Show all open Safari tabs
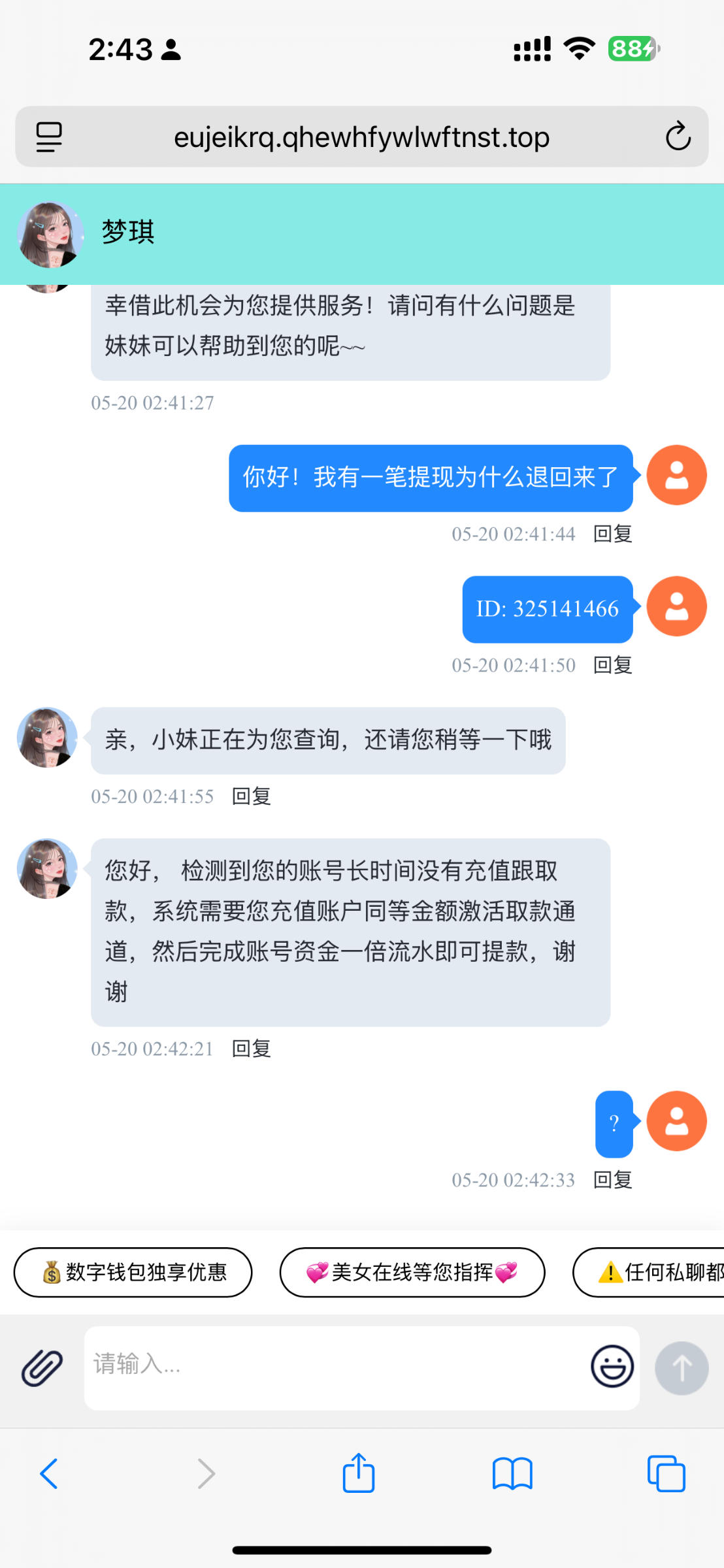This screenshot has width=724, height=1568. pyautogui.click(x=666, y=1474)
